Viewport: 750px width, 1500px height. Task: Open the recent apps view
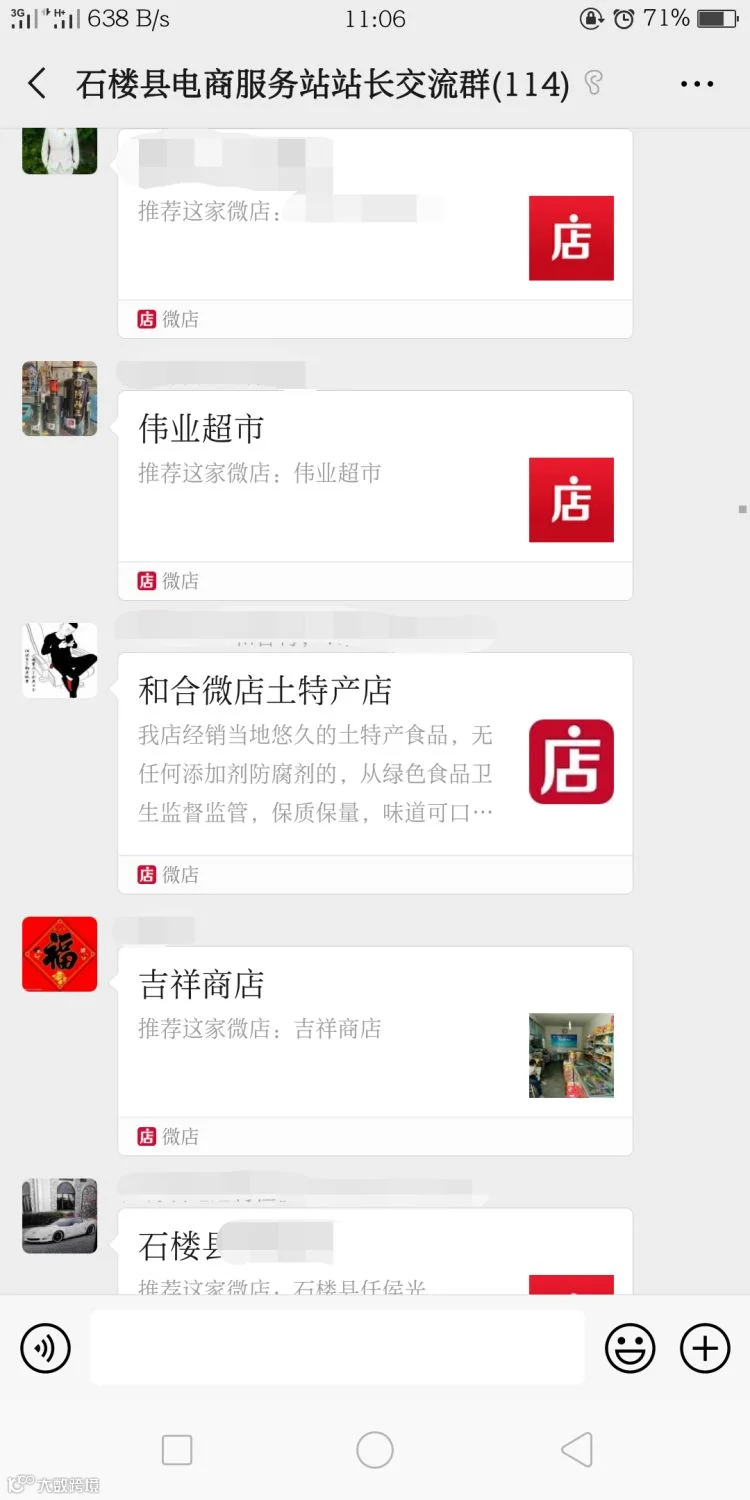click(x=177, y=1449)
